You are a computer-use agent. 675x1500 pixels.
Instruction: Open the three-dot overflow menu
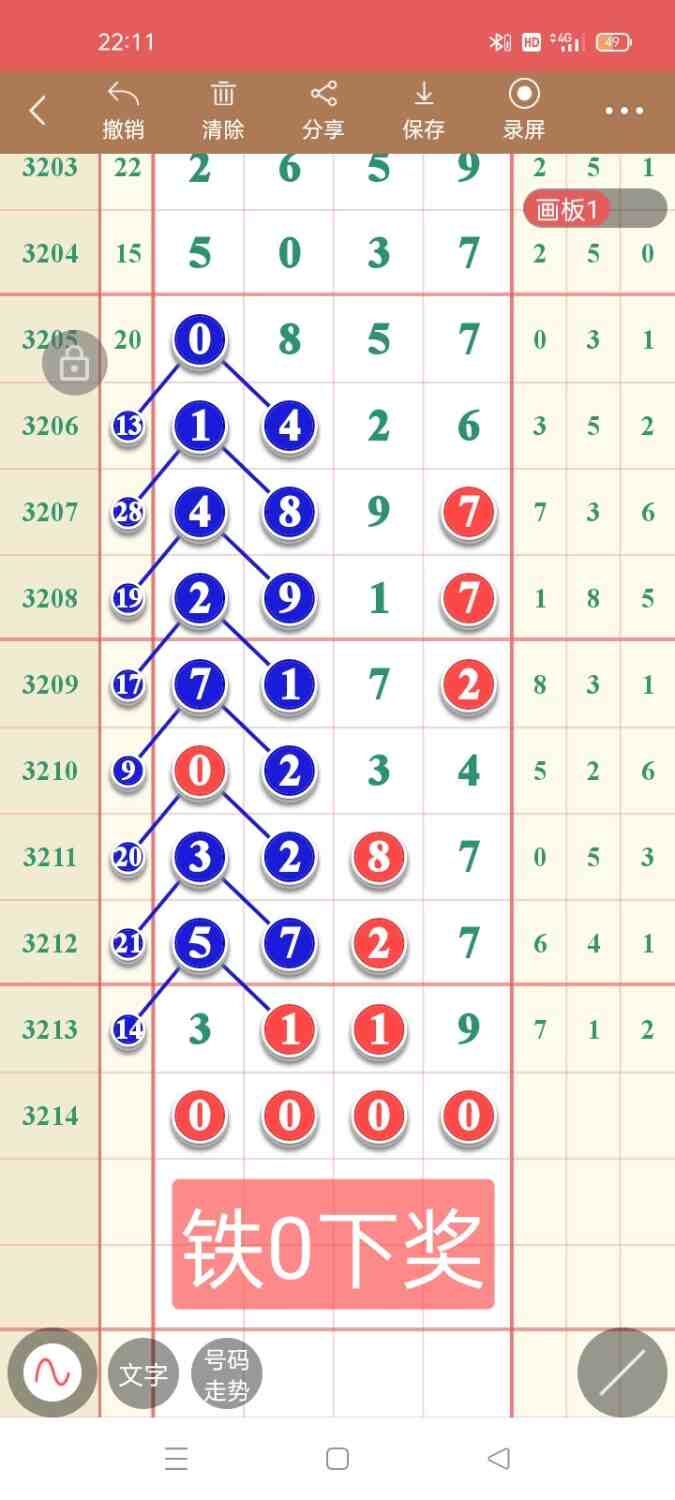pos(624,111)
